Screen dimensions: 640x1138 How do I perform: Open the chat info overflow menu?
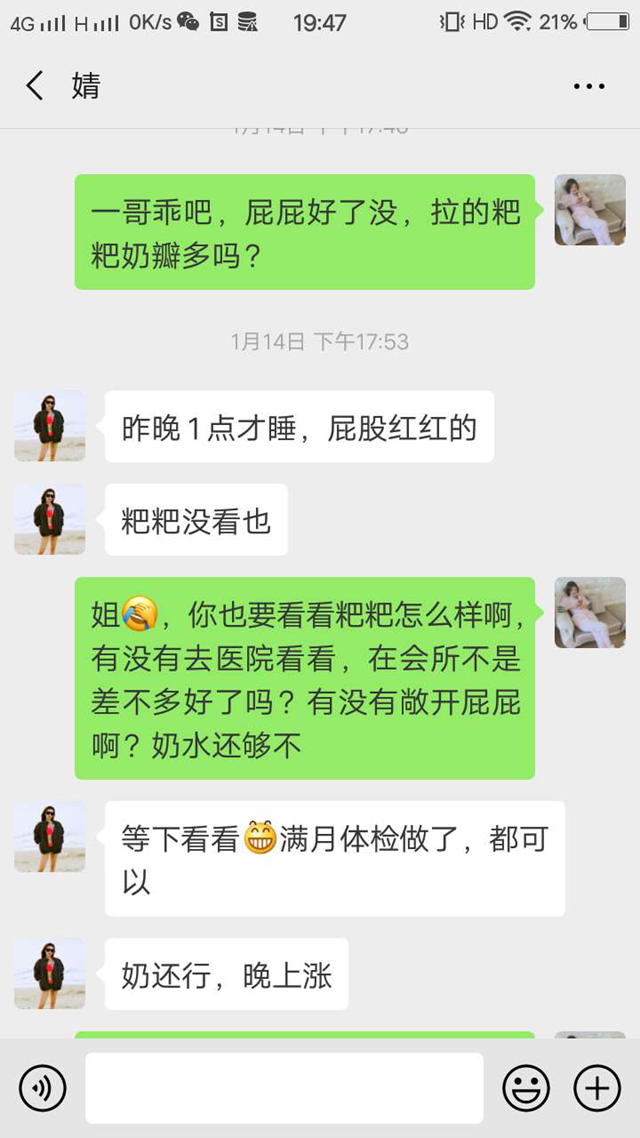click(589, 87)
